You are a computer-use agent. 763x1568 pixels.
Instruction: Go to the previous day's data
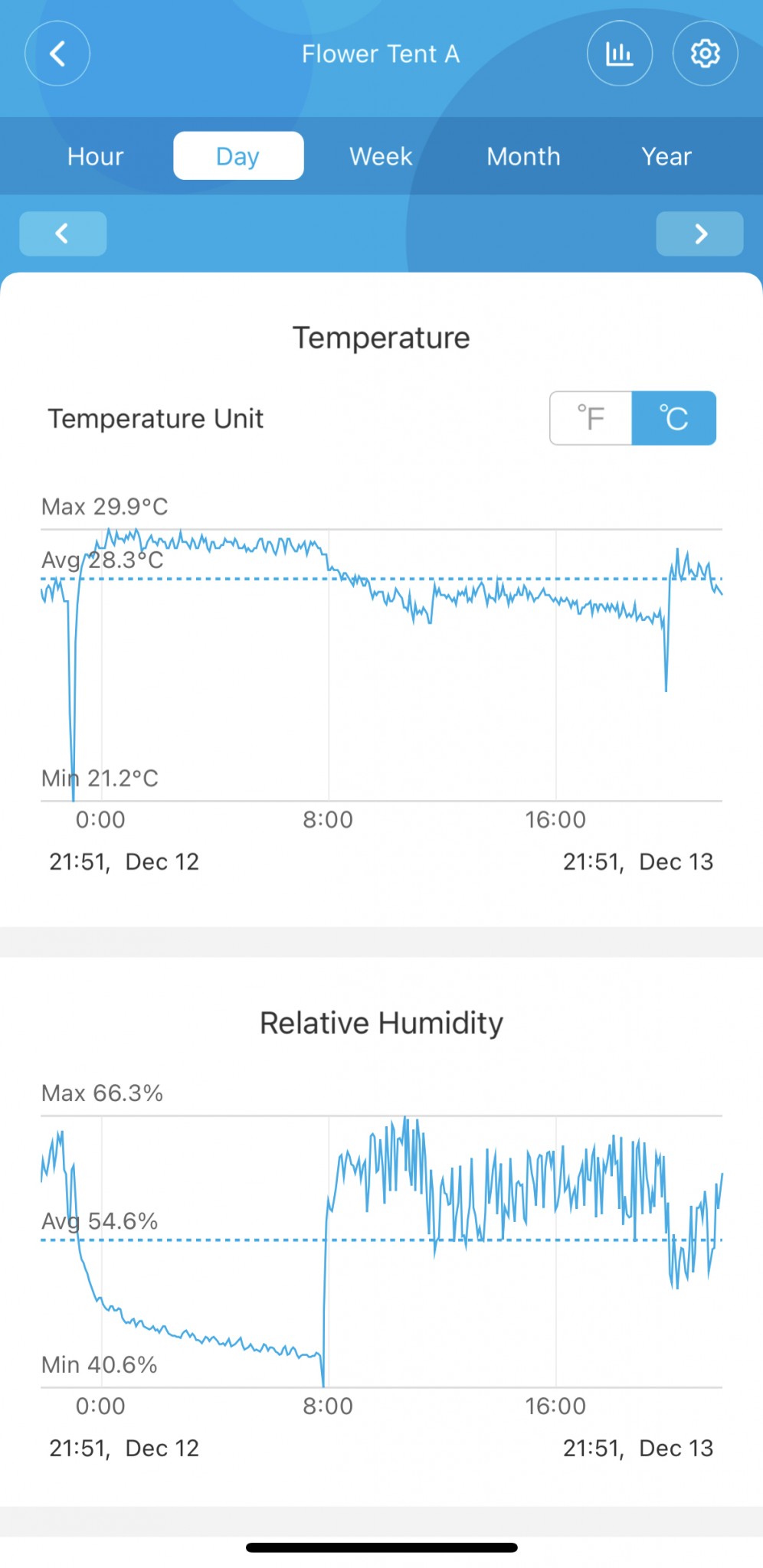(63, 234)
